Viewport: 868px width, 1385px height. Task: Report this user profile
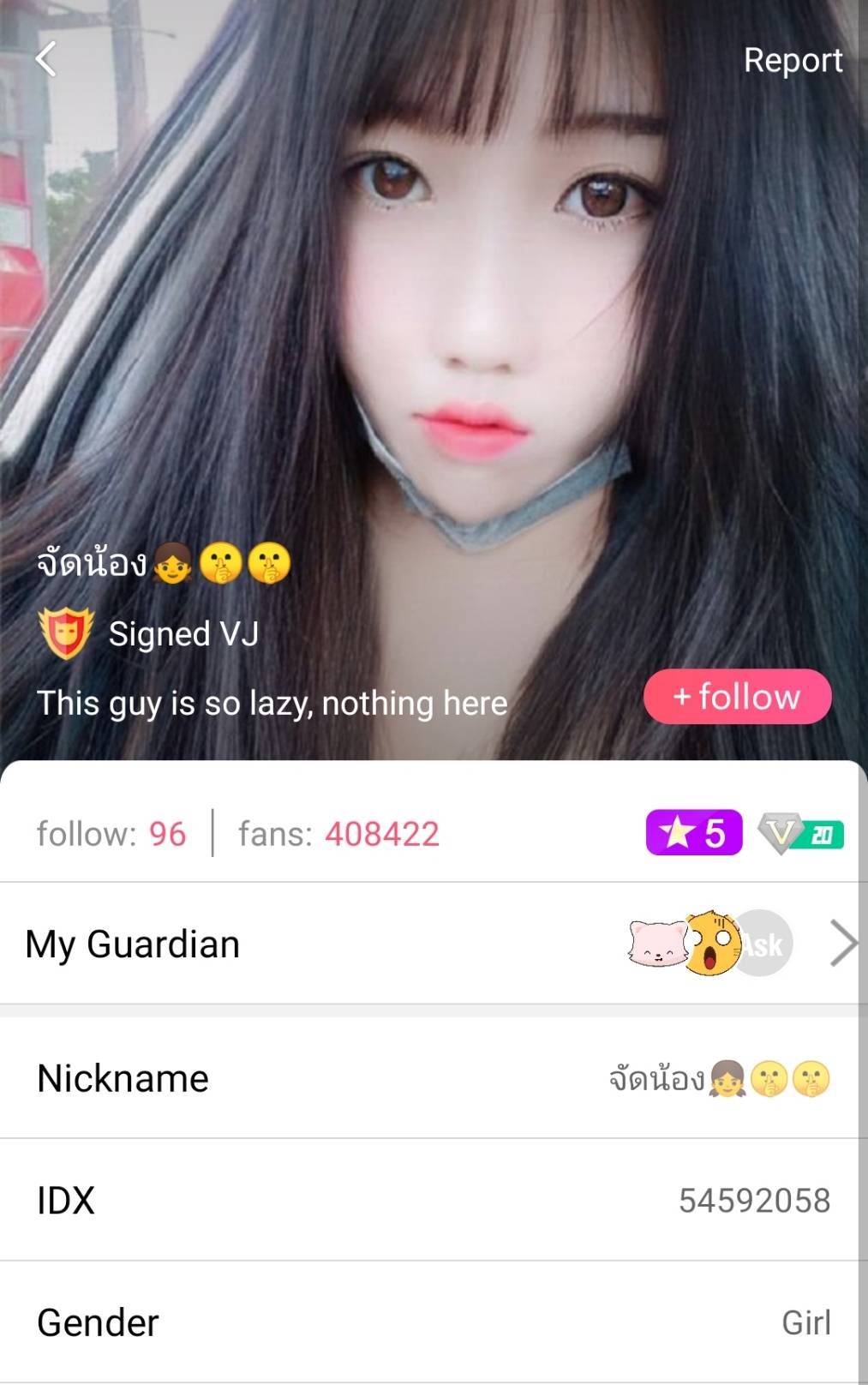pyautogui.click(x=792, y=60)
